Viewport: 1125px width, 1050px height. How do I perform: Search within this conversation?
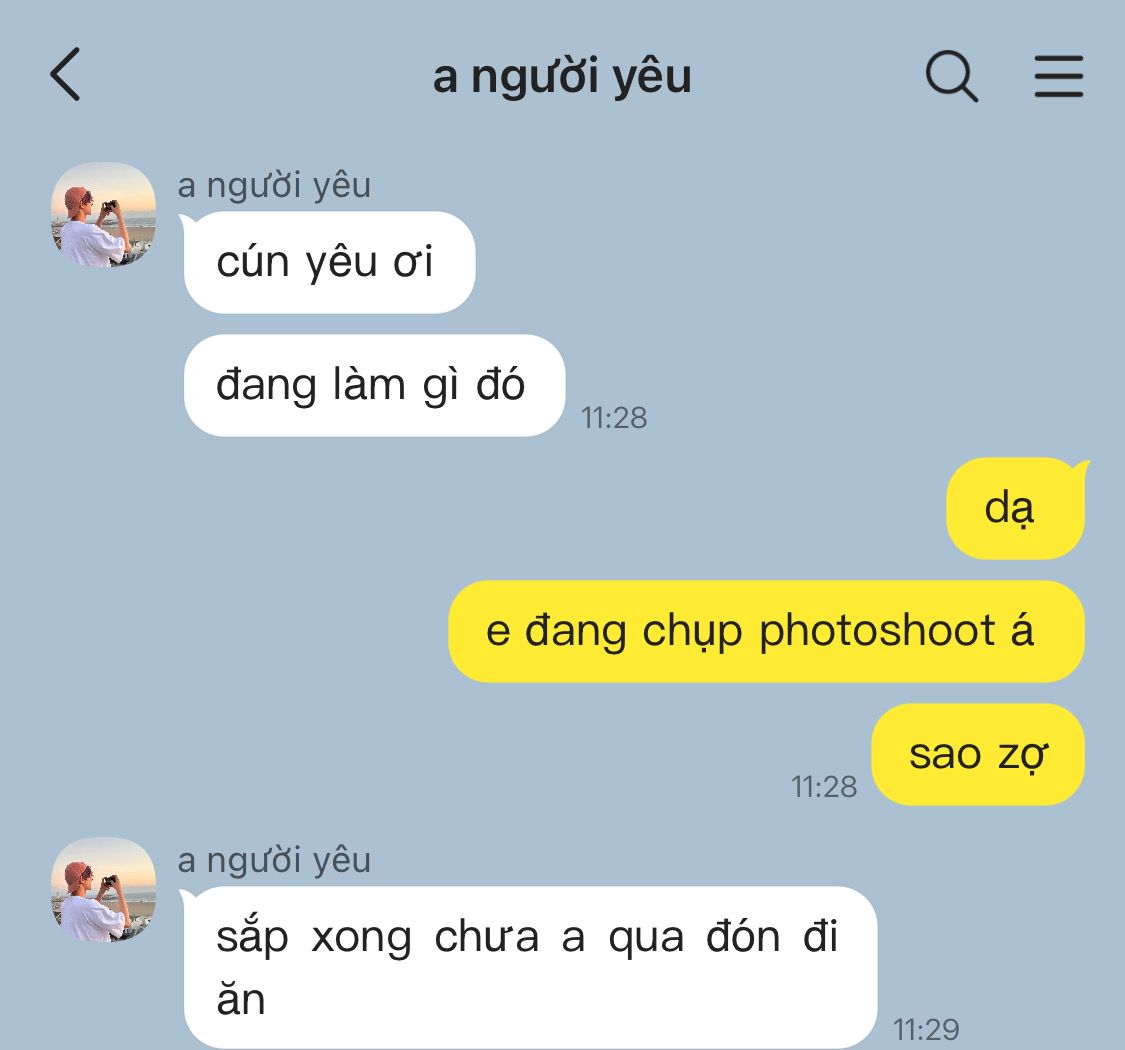click(950, 76)
